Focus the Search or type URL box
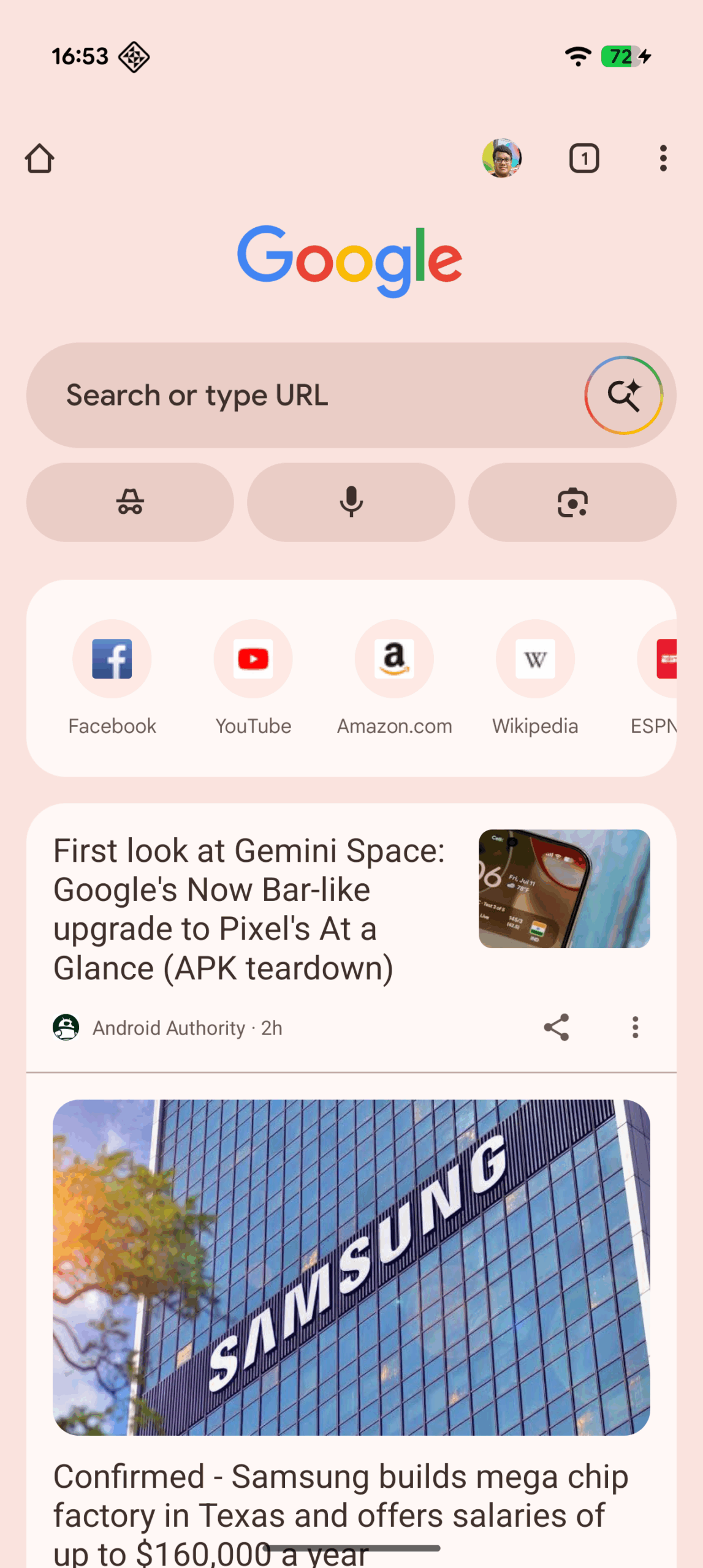 [294, 395]
